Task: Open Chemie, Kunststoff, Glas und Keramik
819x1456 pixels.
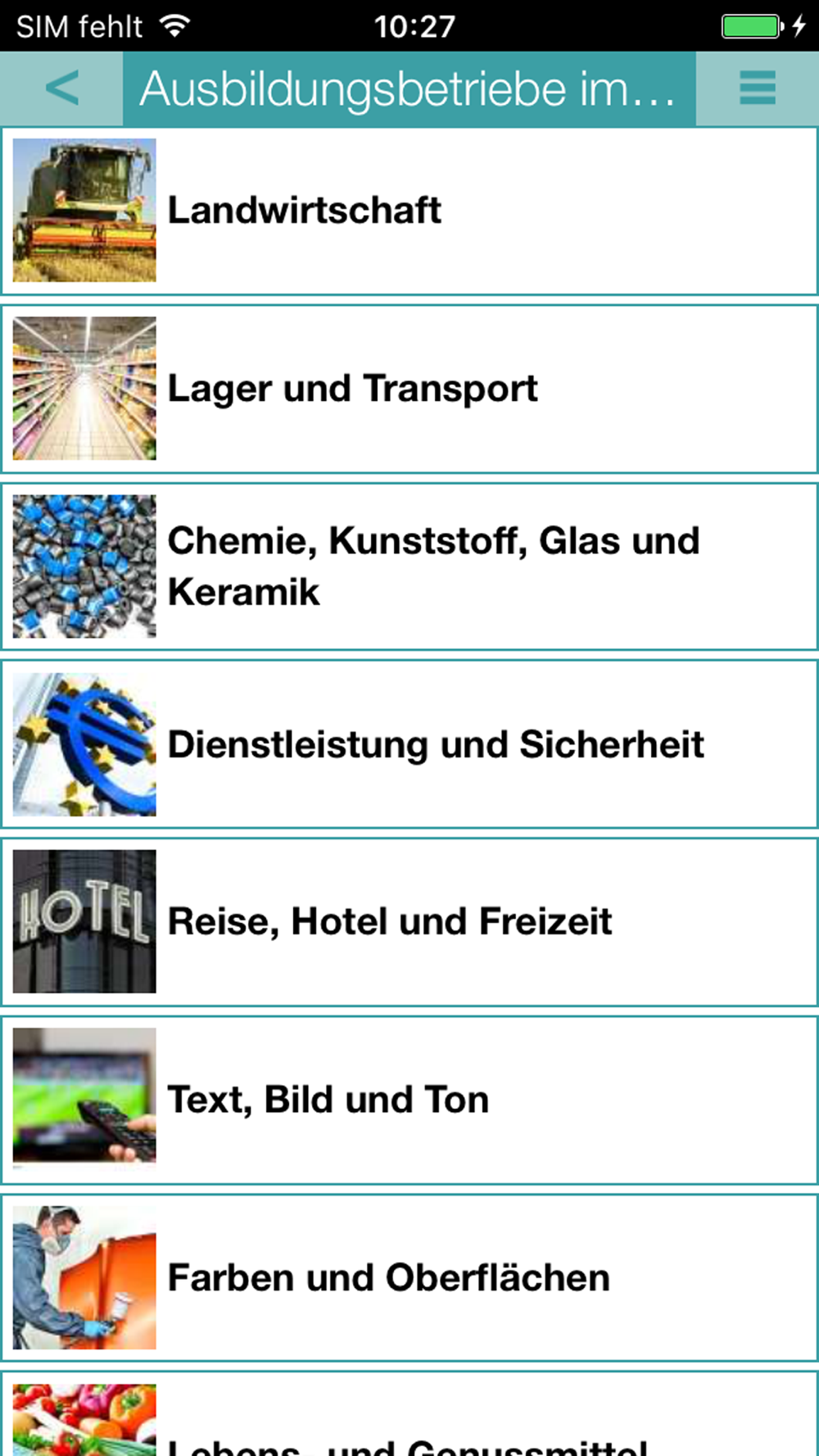Action: (x=409, y=566)
